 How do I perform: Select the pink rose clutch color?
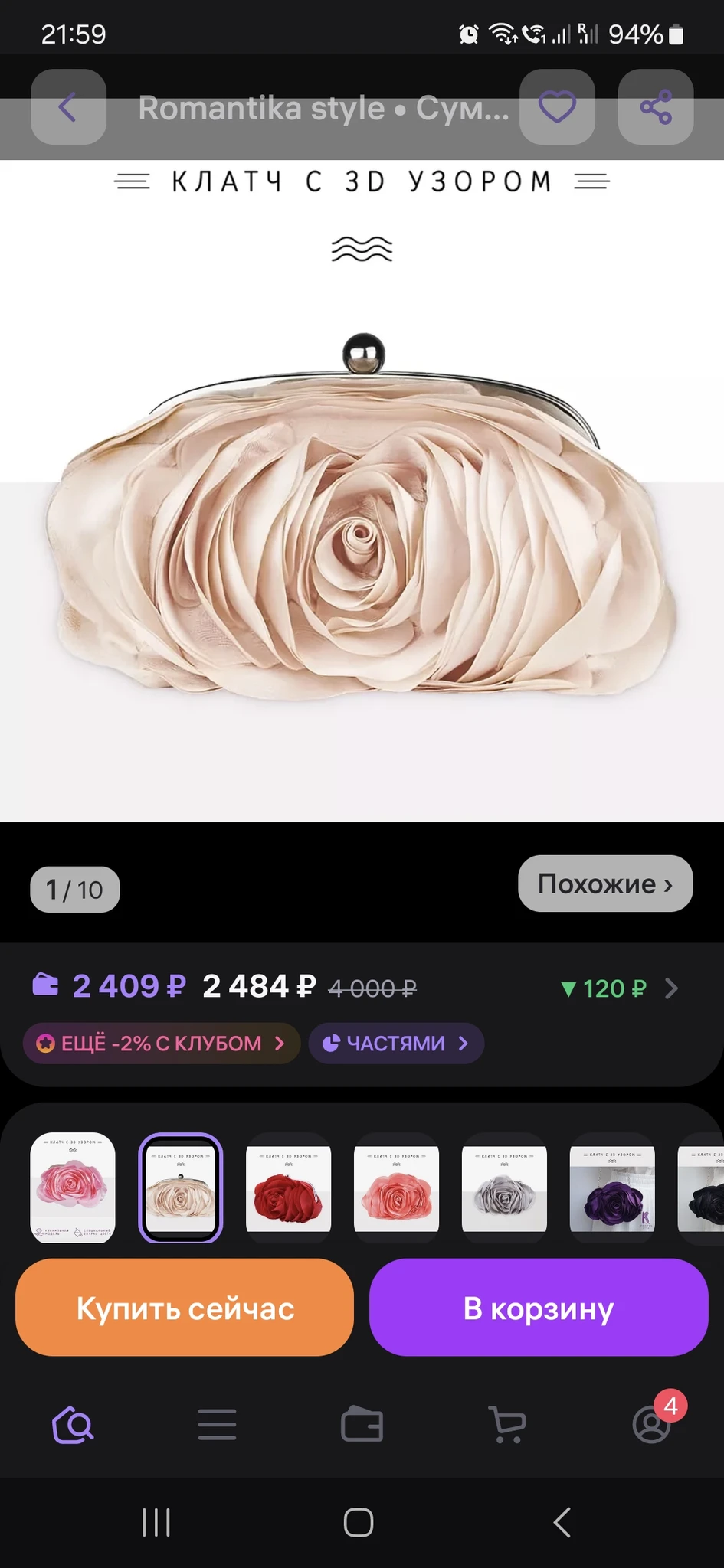tap(73, 1187)
